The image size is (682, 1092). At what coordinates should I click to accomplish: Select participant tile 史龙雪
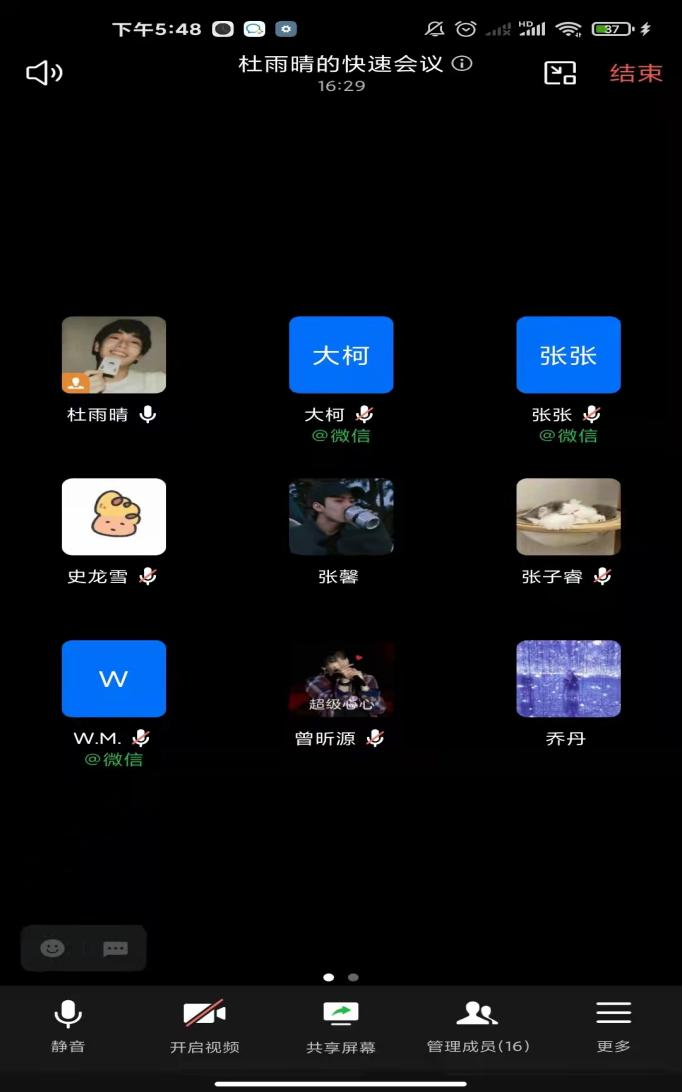[114, 517]
